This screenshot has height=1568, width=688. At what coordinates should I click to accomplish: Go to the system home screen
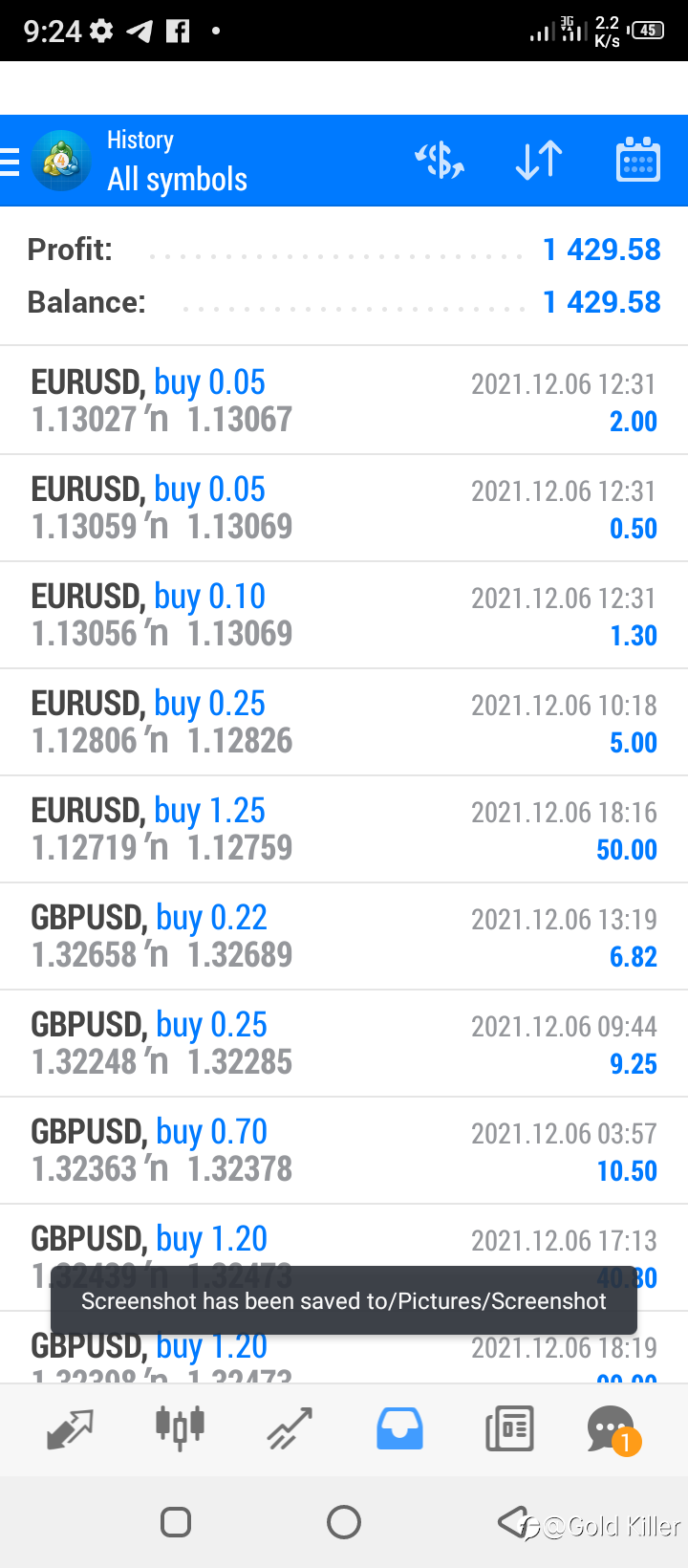click(344, 1522)
